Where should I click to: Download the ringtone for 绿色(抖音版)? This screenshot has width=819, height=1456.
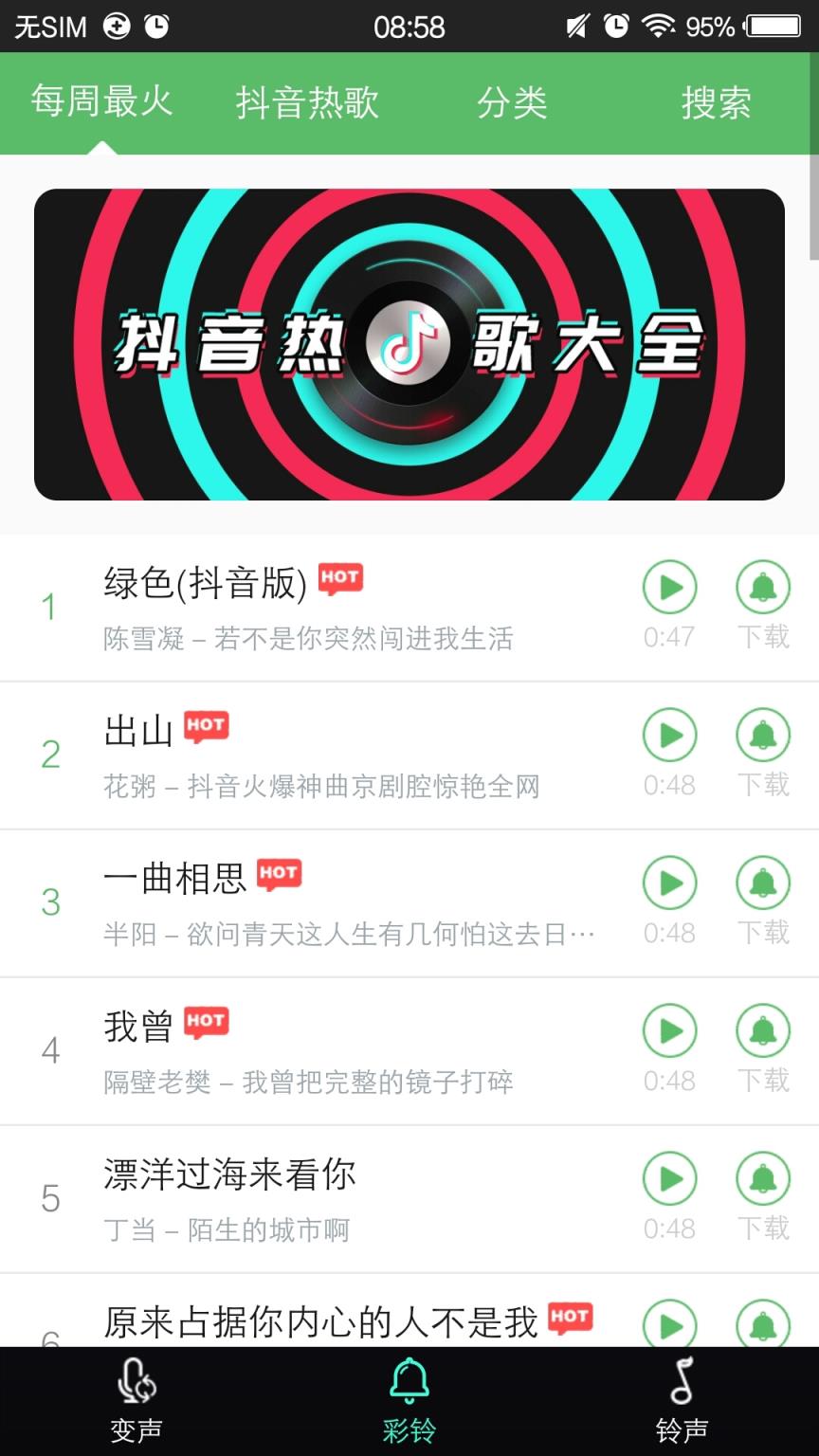pyautogui.click(x=763, y=588)
